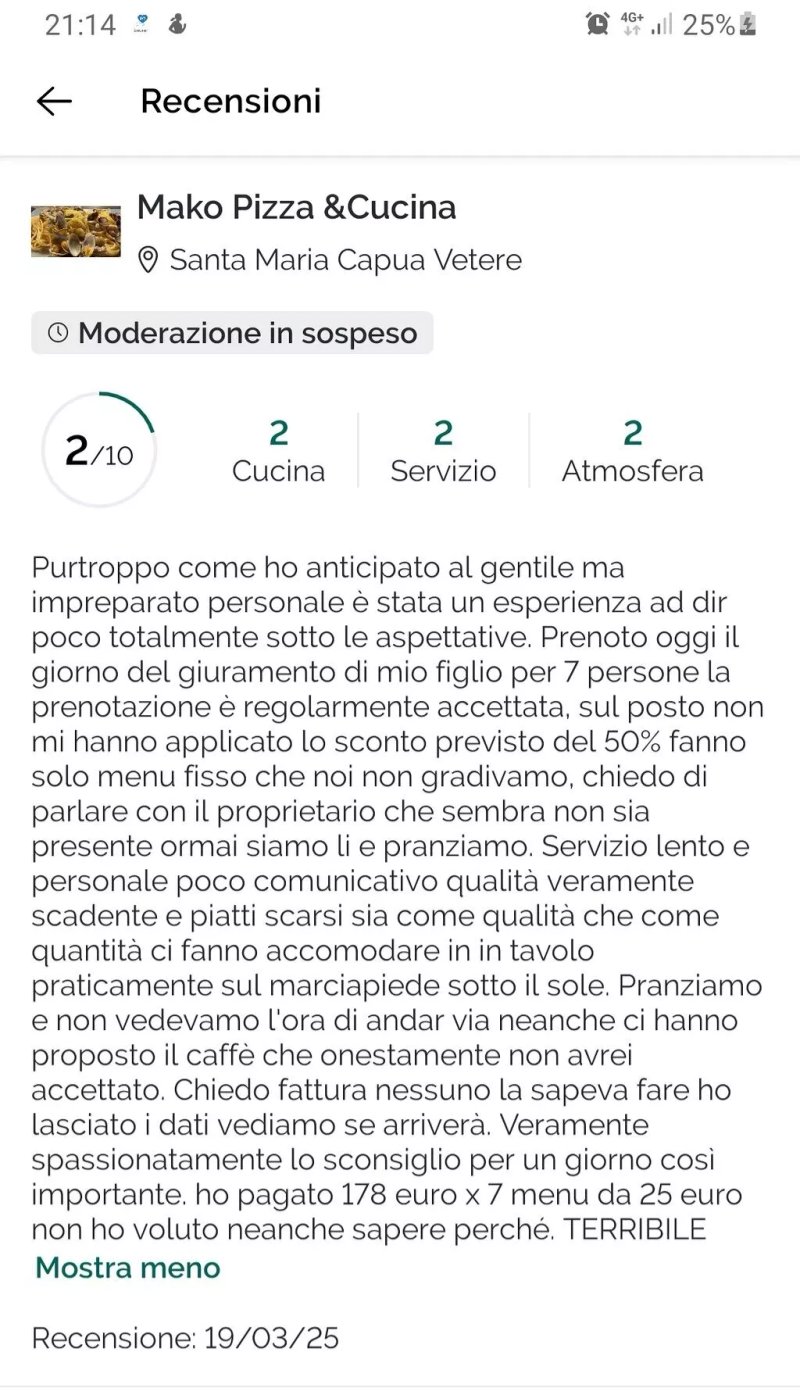
Task: Open the Mako Pizza &Cucina restaurant page
Action: tap(296, 208)
